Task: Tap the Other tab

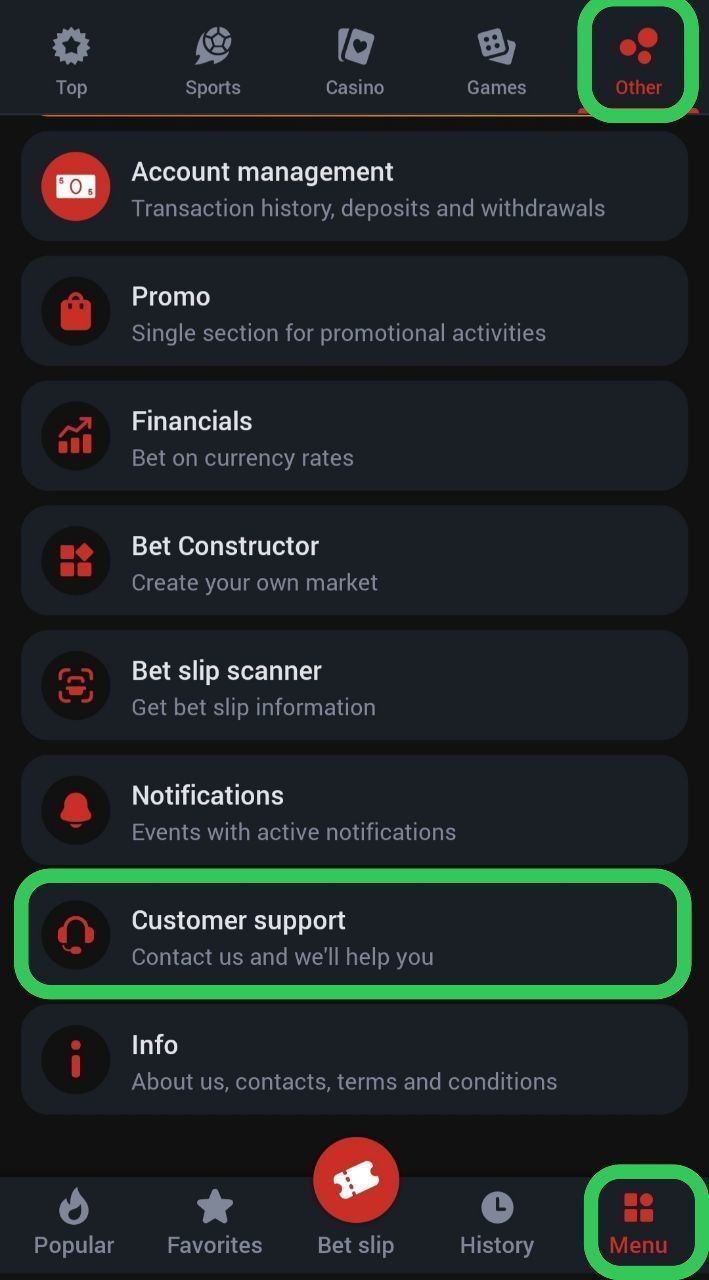Action: coord(638,62)
